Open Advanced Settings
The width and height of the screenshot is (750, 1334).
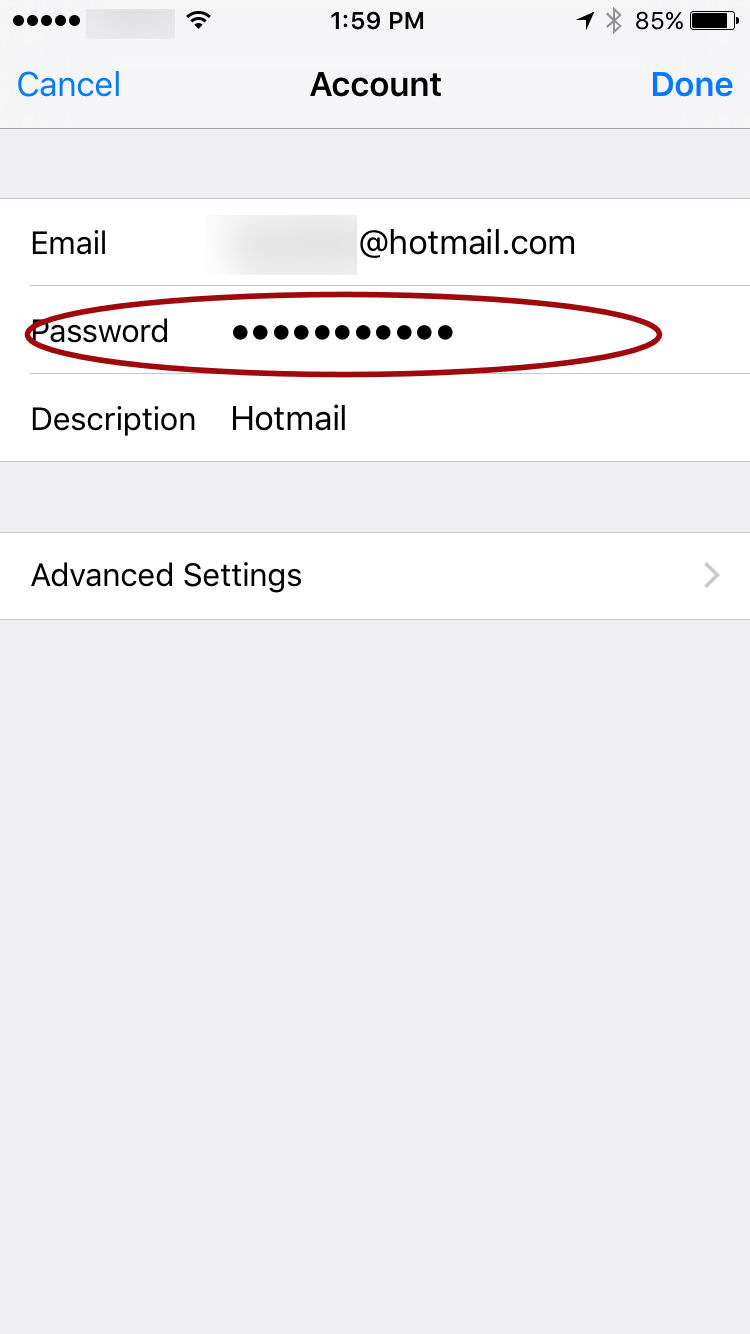(374, 576)
